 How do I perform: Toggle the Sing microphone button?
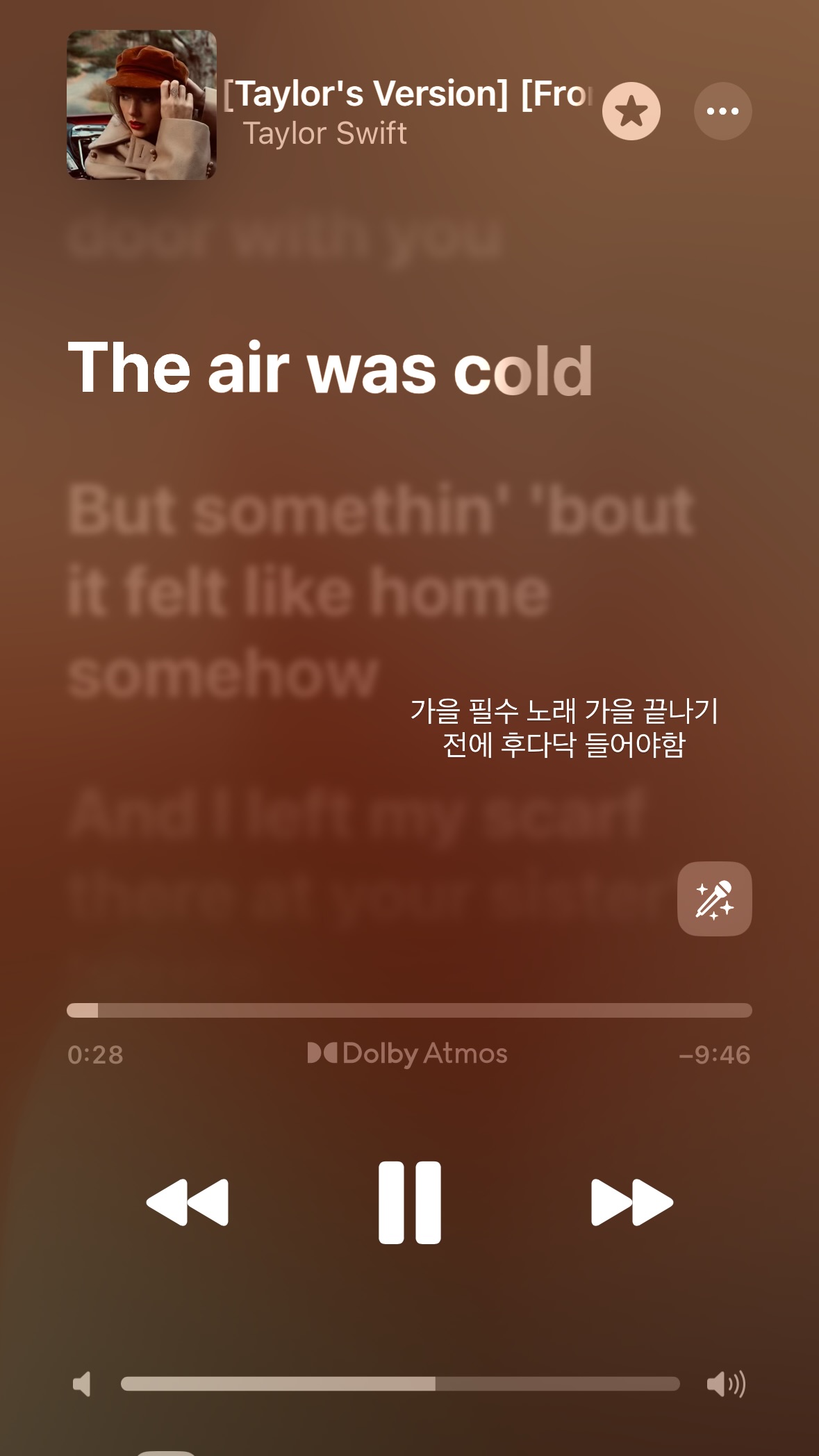(x=714, y=899)
